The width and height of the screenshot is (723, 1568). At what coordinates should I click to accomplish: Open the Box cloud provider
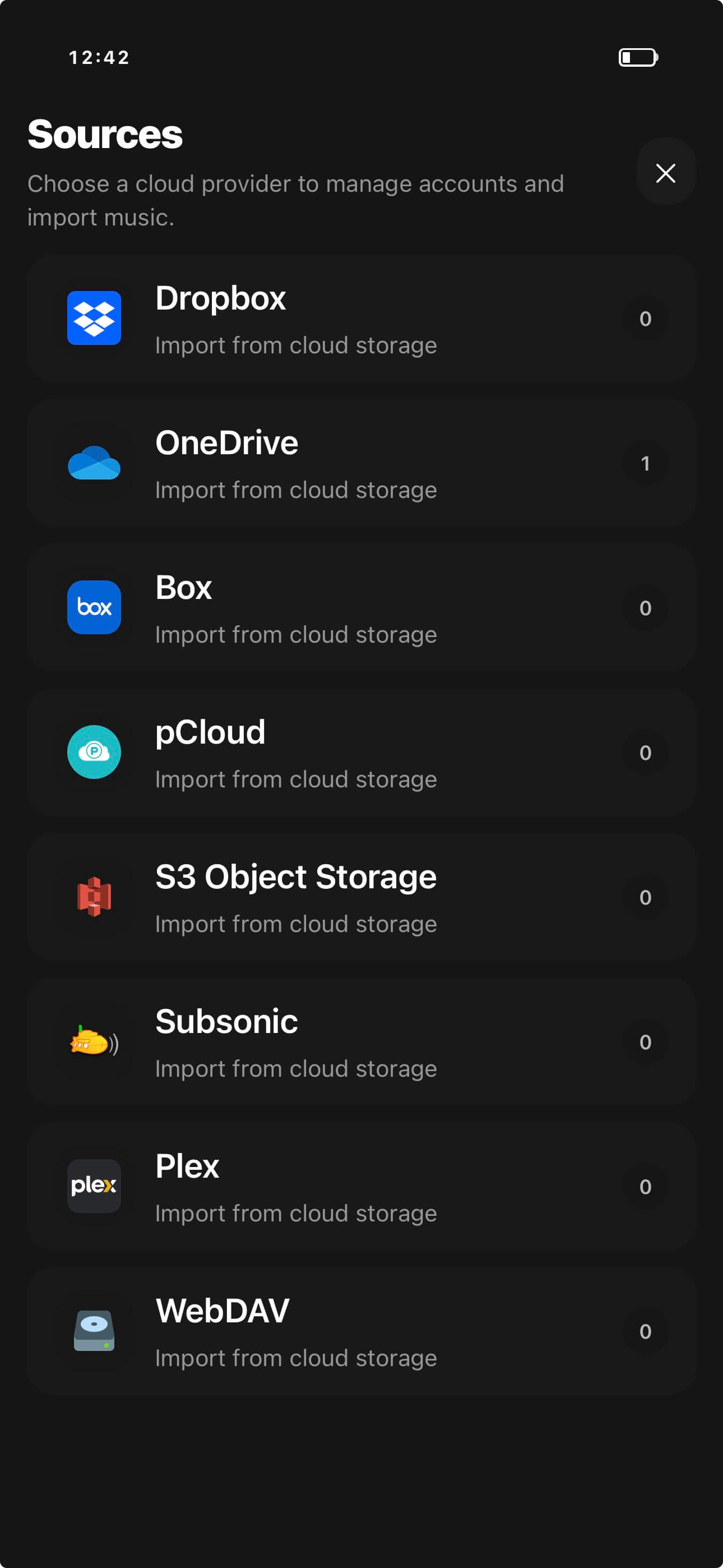point(361,607)
